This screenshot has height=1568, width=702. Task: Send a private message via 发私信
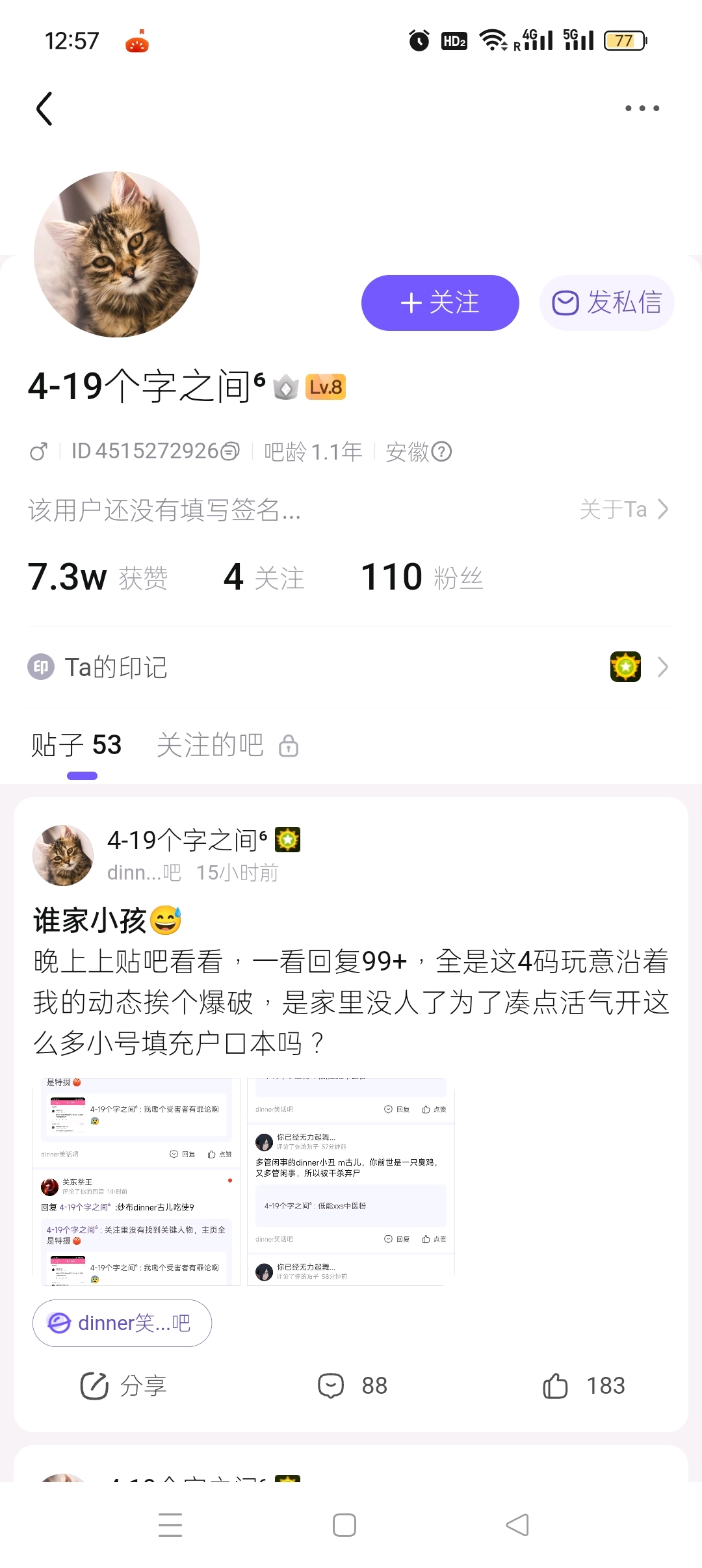(606, 303)
